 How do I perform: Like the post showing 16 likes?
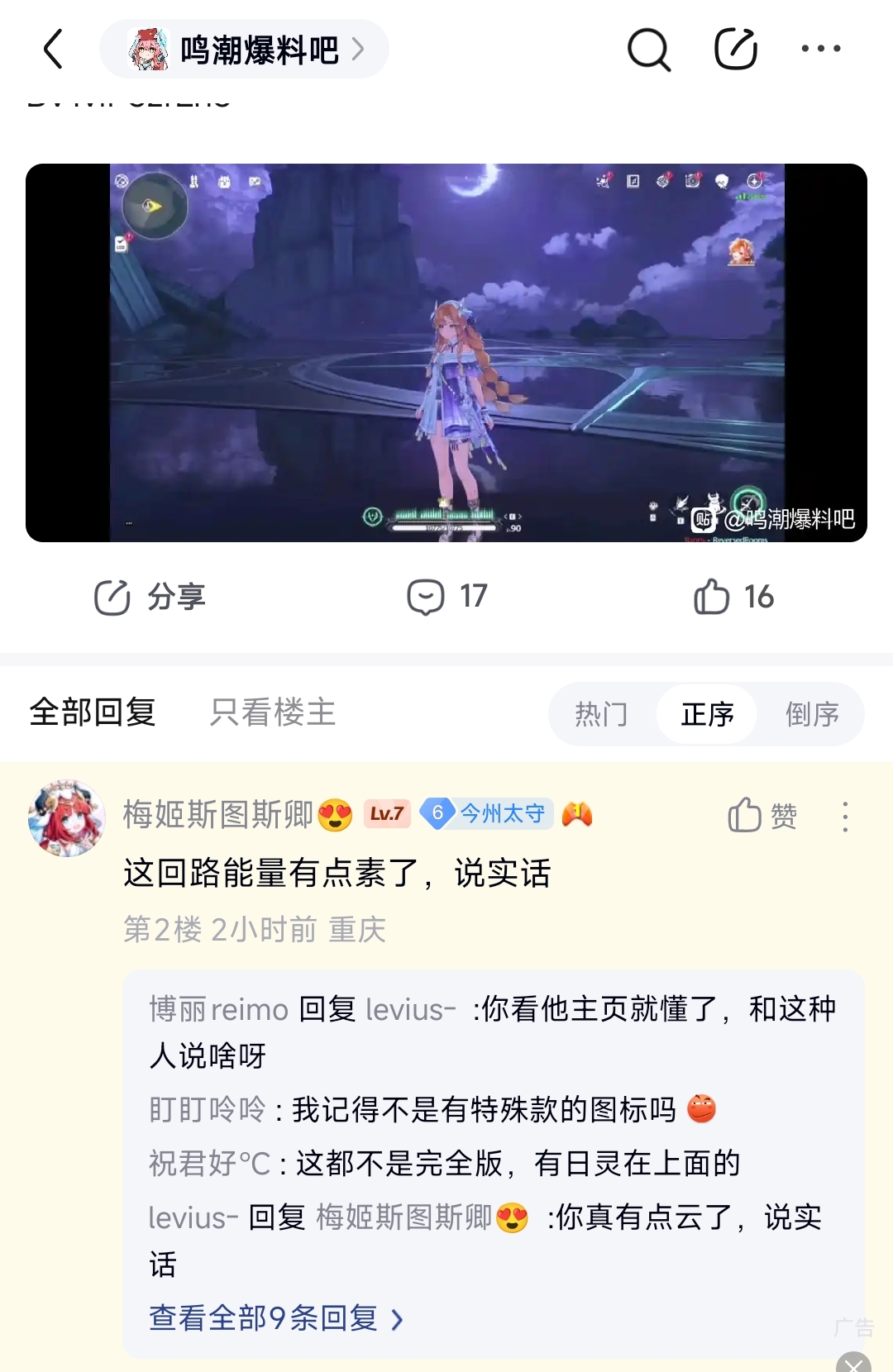point(733,597)
